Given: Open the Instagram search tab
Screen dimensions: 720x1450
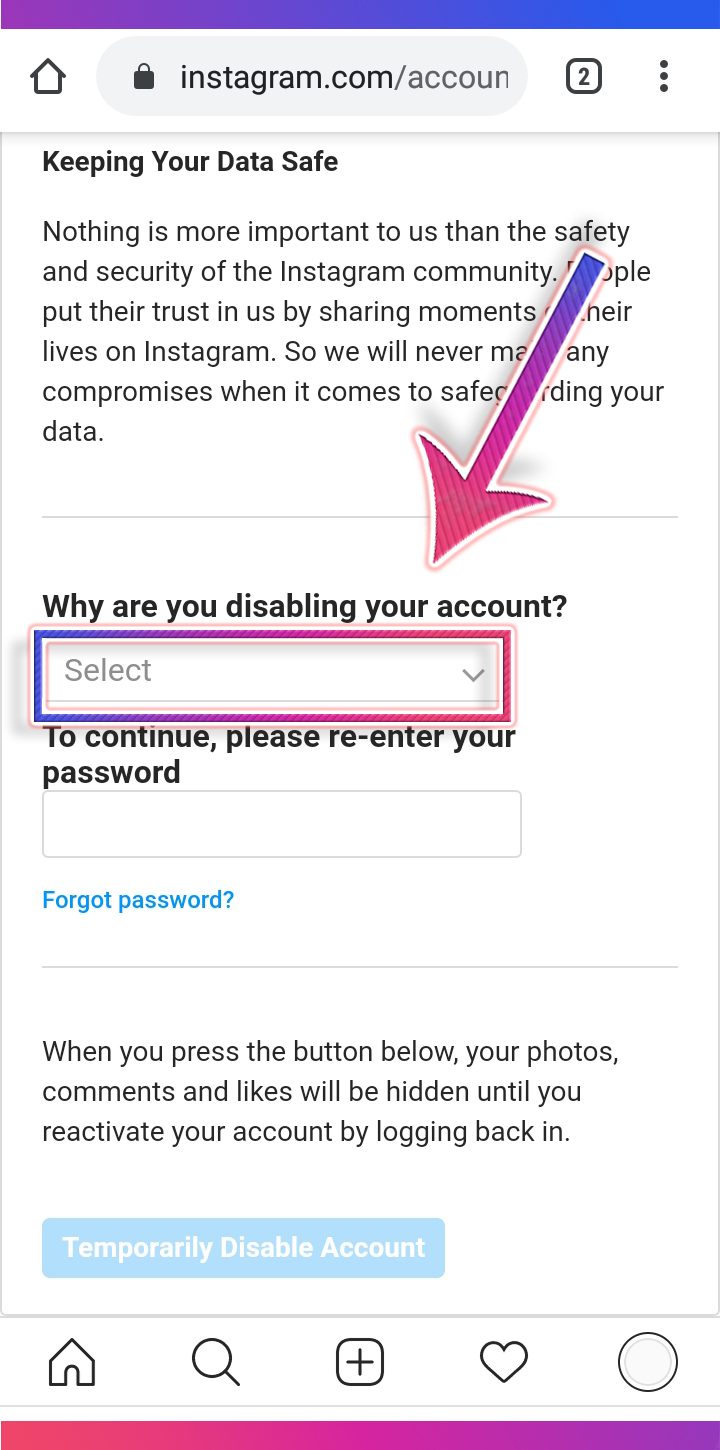Looking at the screenshot, I should click(216, 1362).
